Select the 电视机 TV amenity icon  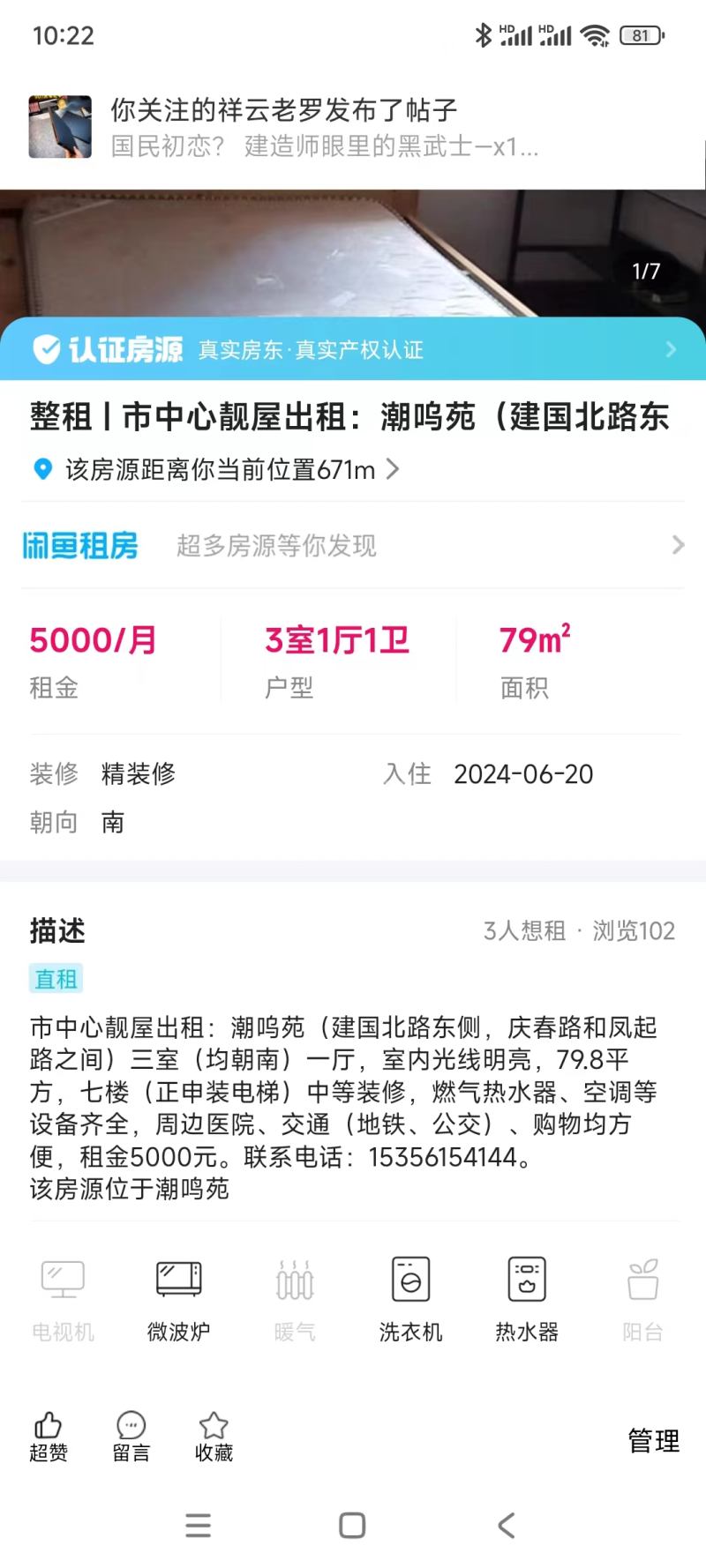[x=60, y=1277]
